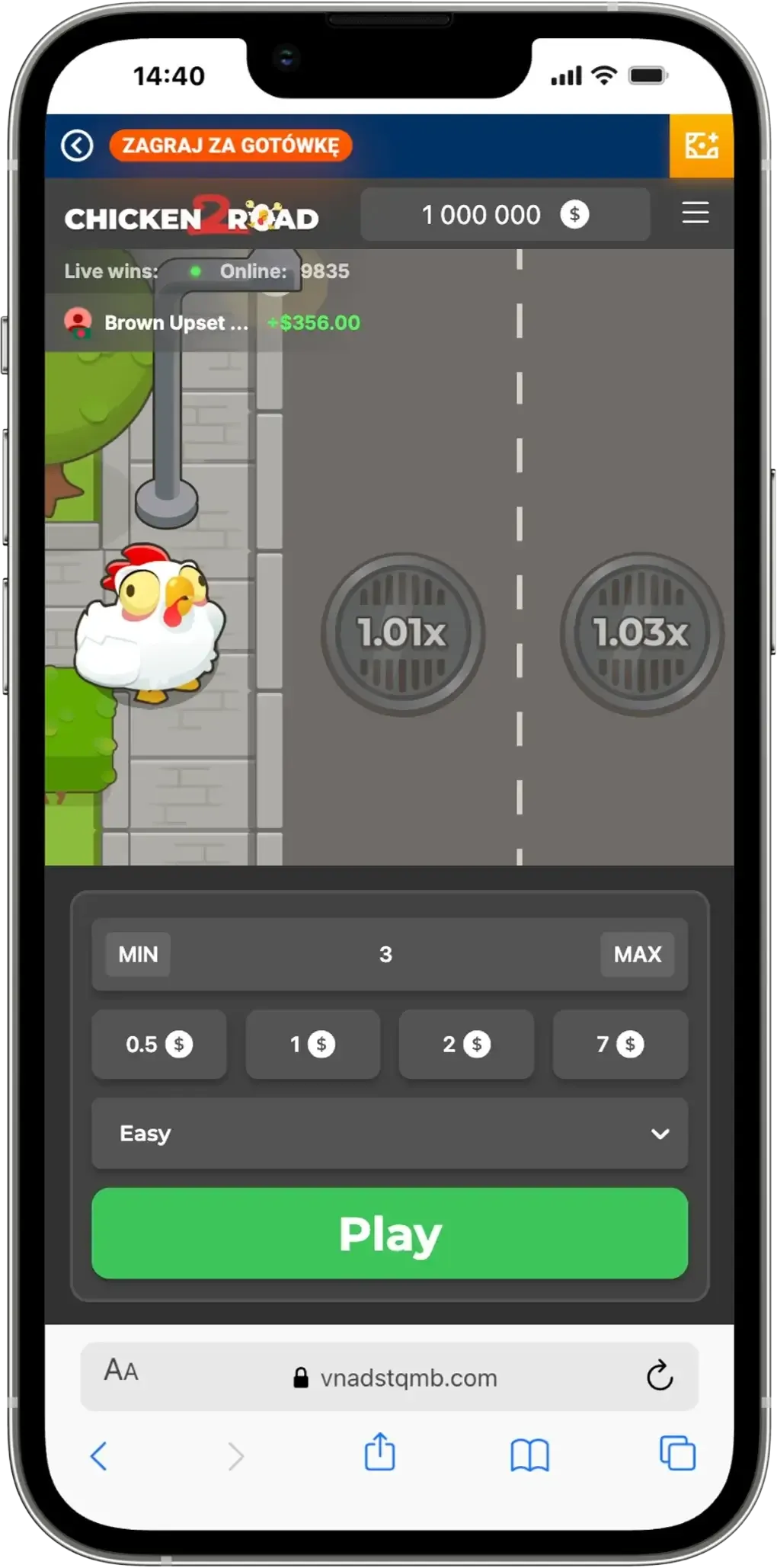Image resolution: width=777 pixels, height=1568 pixels.
Task: Open the hamburger menu
Action: click(x=695, y=213)
